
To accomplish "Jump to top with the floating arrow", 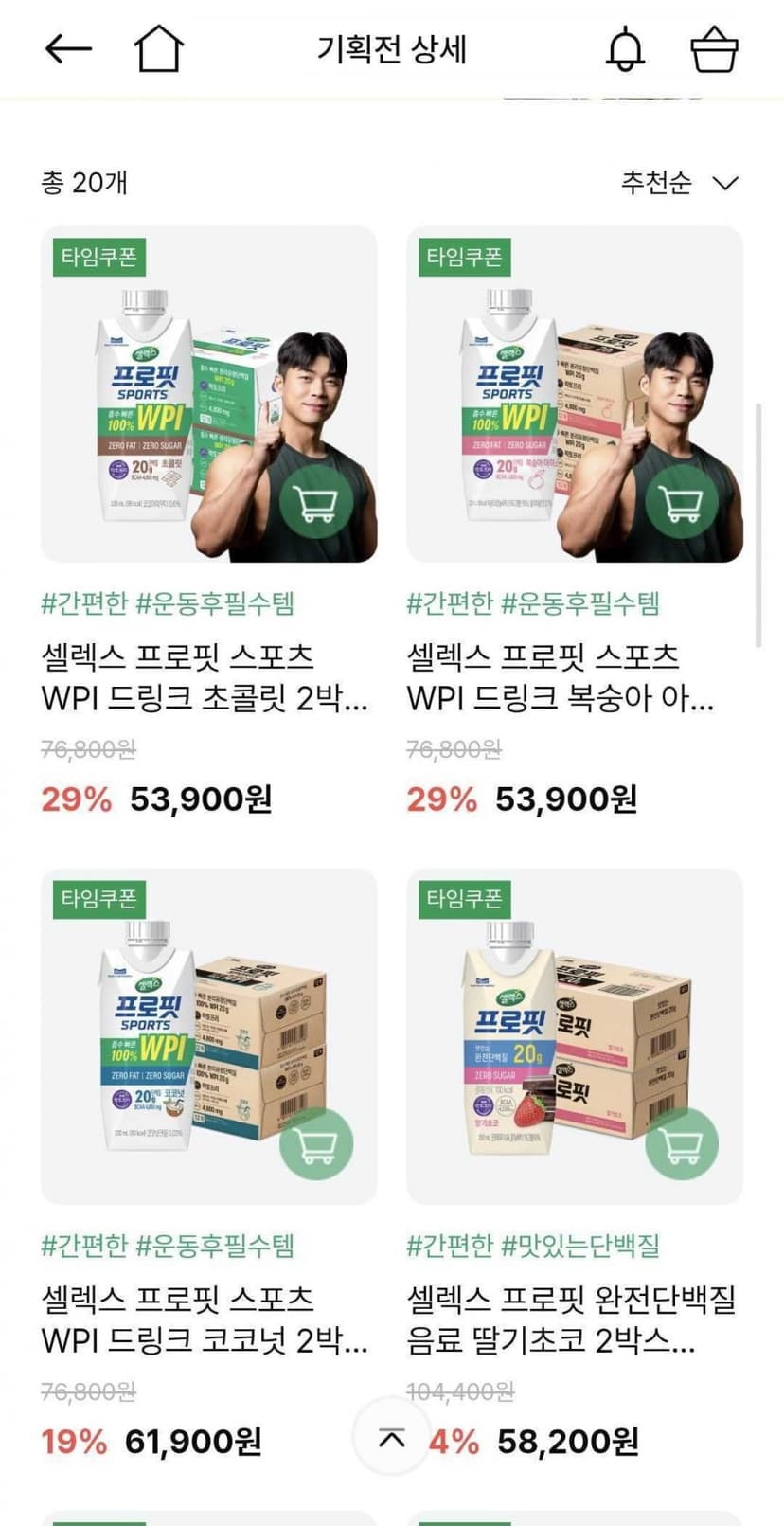I will [392, 1438].
